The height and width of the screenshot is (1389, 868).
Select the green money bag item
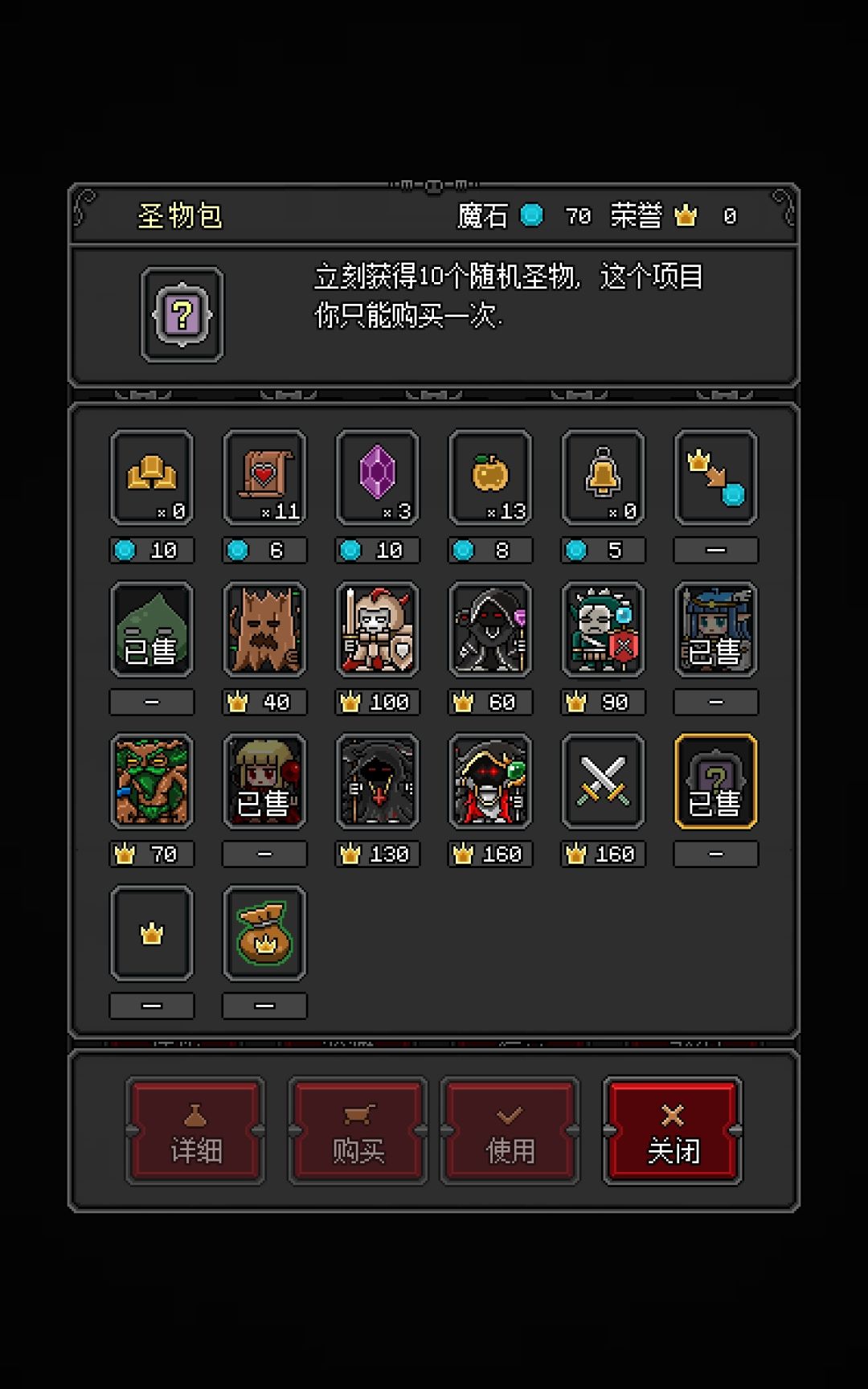(264, 932)
